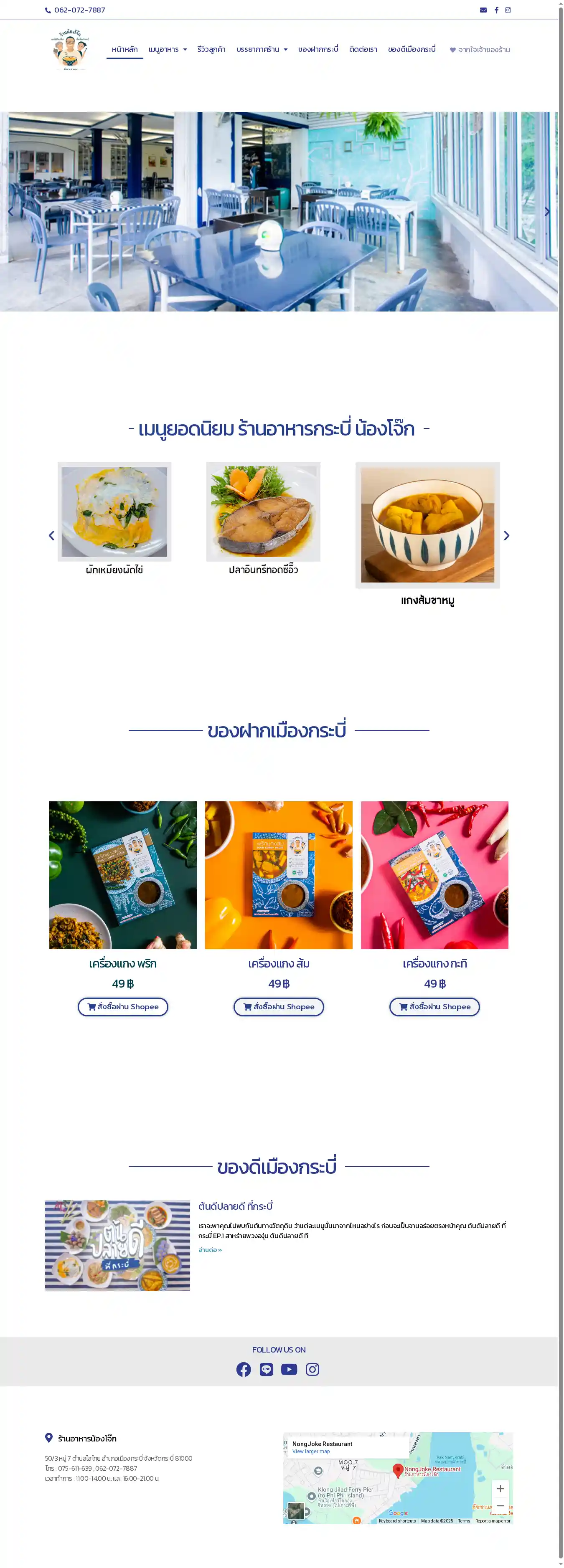Open the email icon in top bar
564x1568 pixels.
pyautogui.click(x=483, y=10)
